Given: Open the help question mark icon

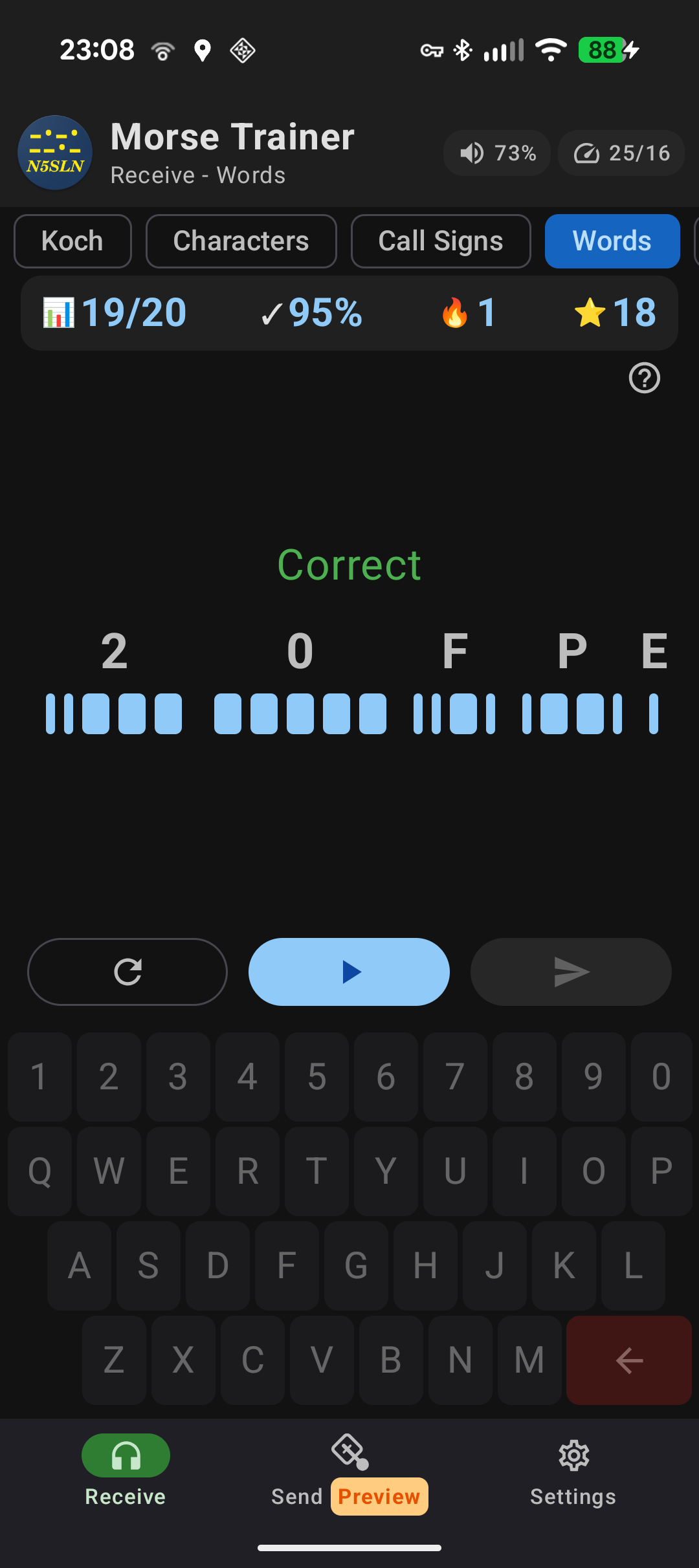Looking at the screenshot, I should (645, 378).
